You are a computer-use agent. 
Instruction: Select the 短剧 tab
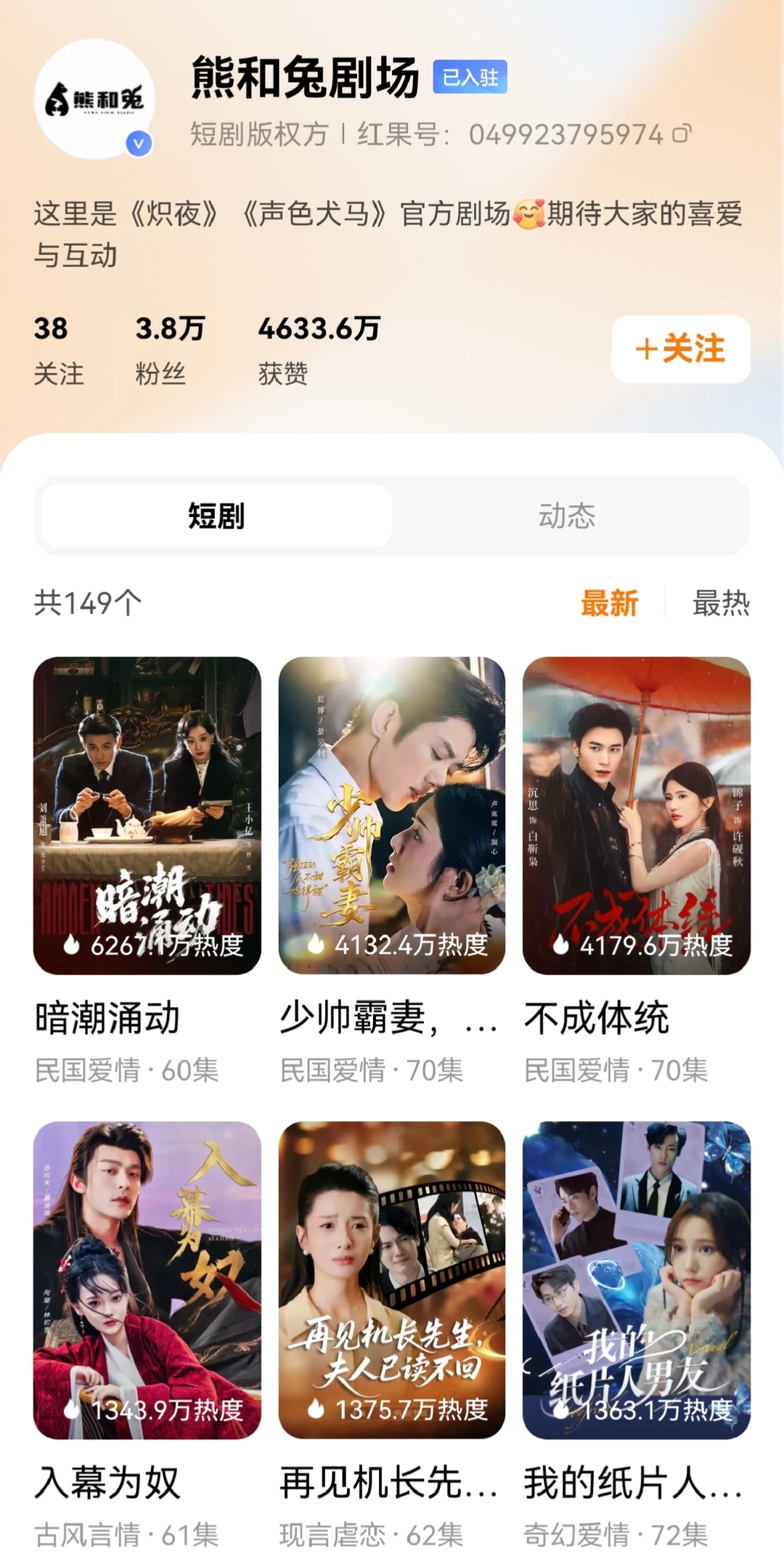216,516
